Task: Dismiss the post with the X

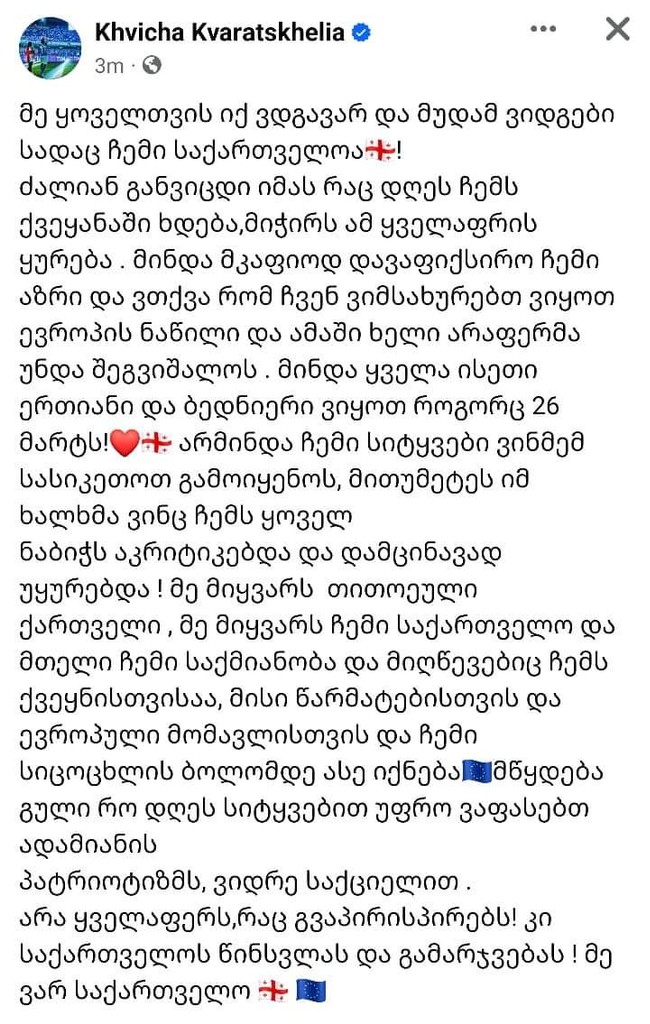Action: 617,30
